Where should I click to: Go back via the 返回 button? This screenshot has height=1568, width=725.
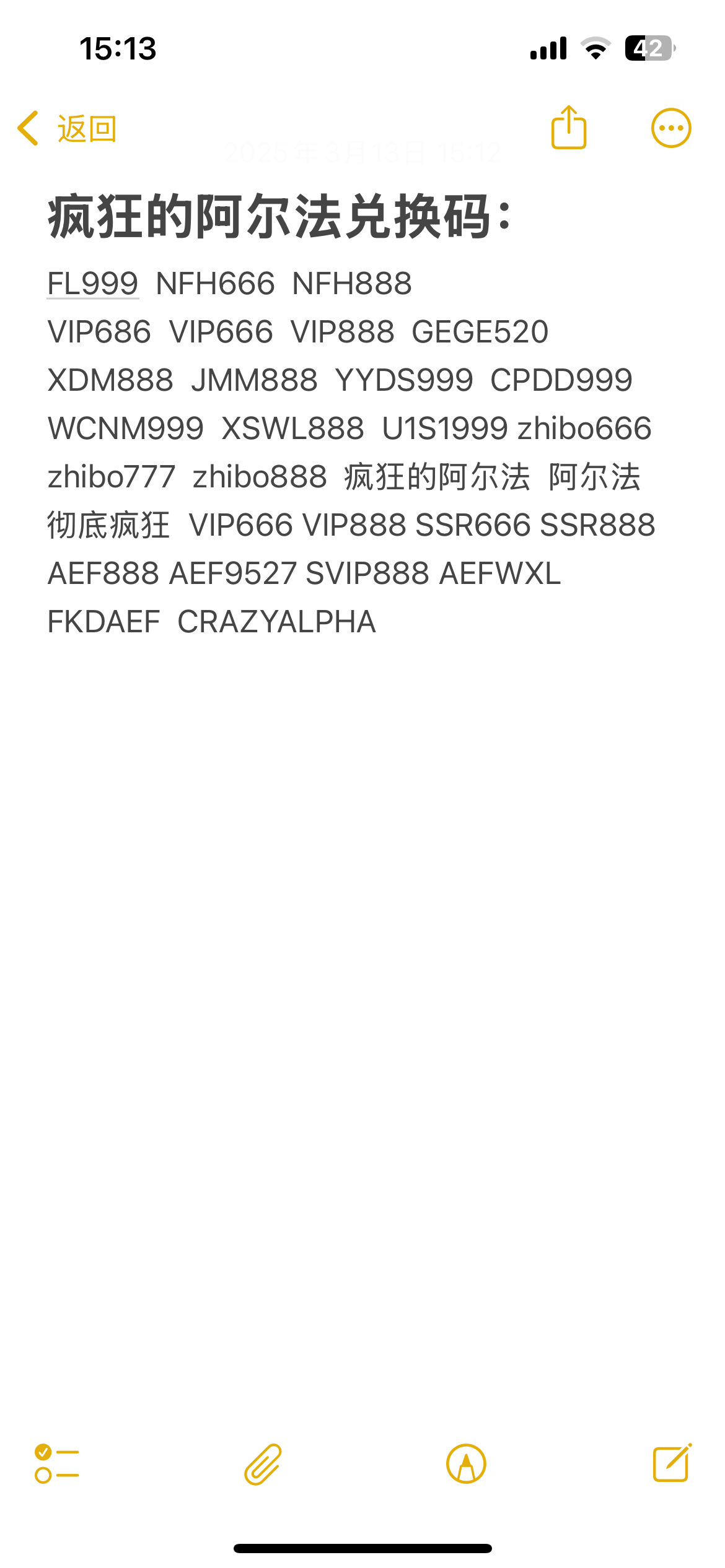(67, 129)
